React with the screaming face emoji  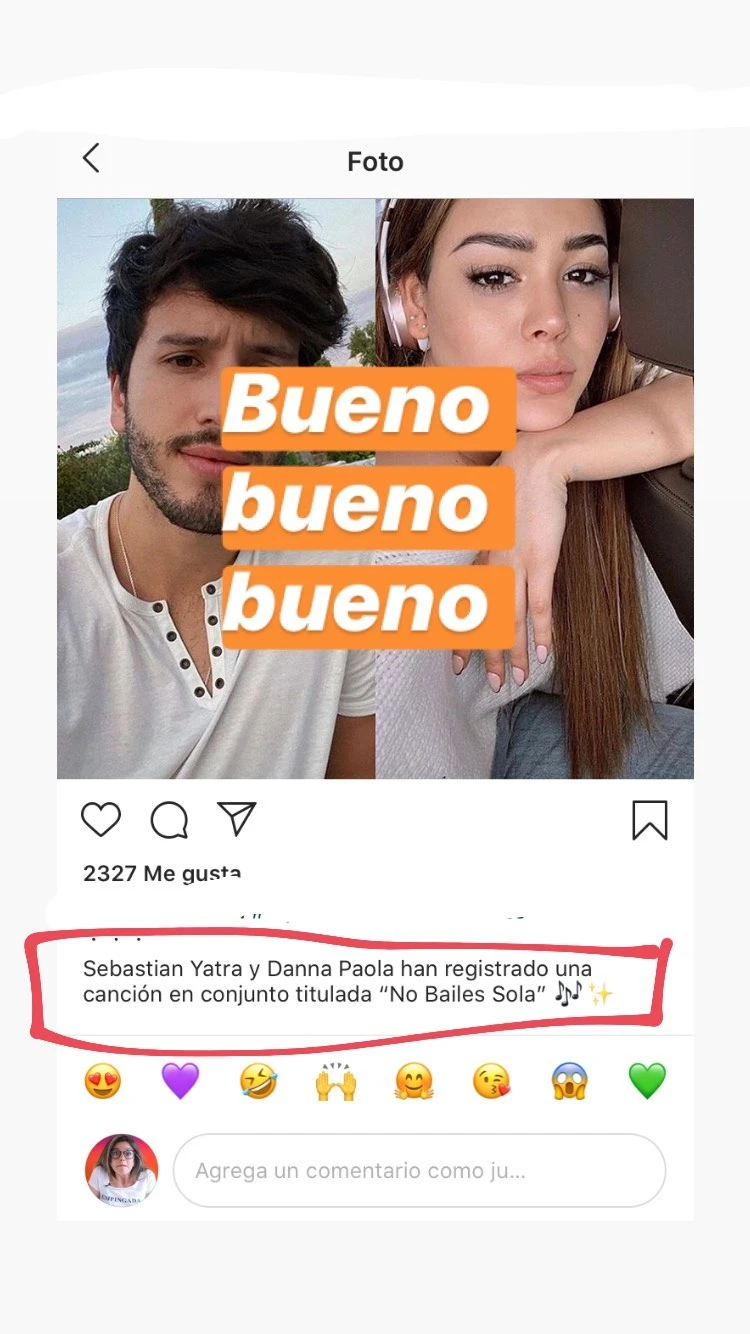pos(569,1081)
